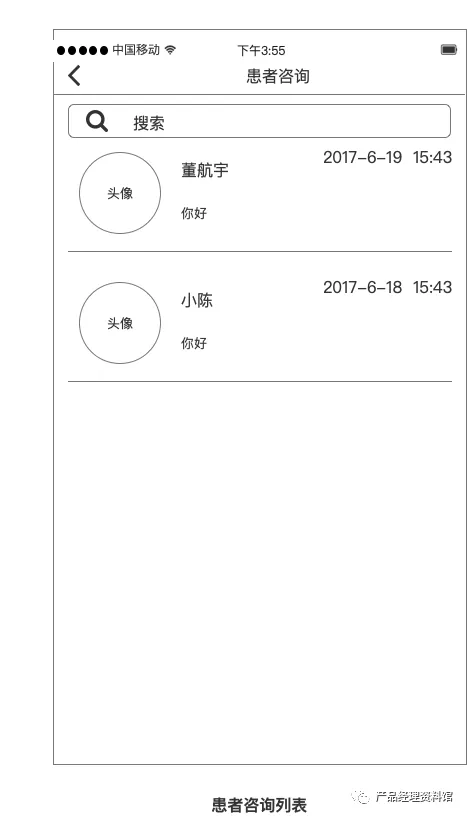Open the consultation with 小陈

(x=260, y=318)
